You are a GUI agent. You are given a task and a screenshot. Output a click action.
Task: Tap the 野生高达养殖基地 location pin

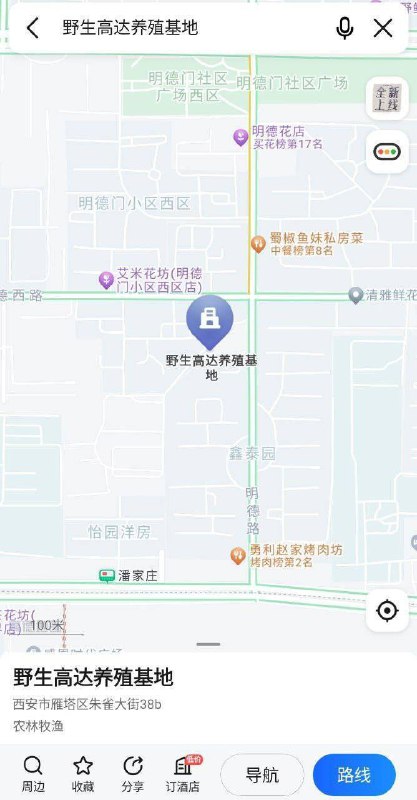[x=209, y=321]
